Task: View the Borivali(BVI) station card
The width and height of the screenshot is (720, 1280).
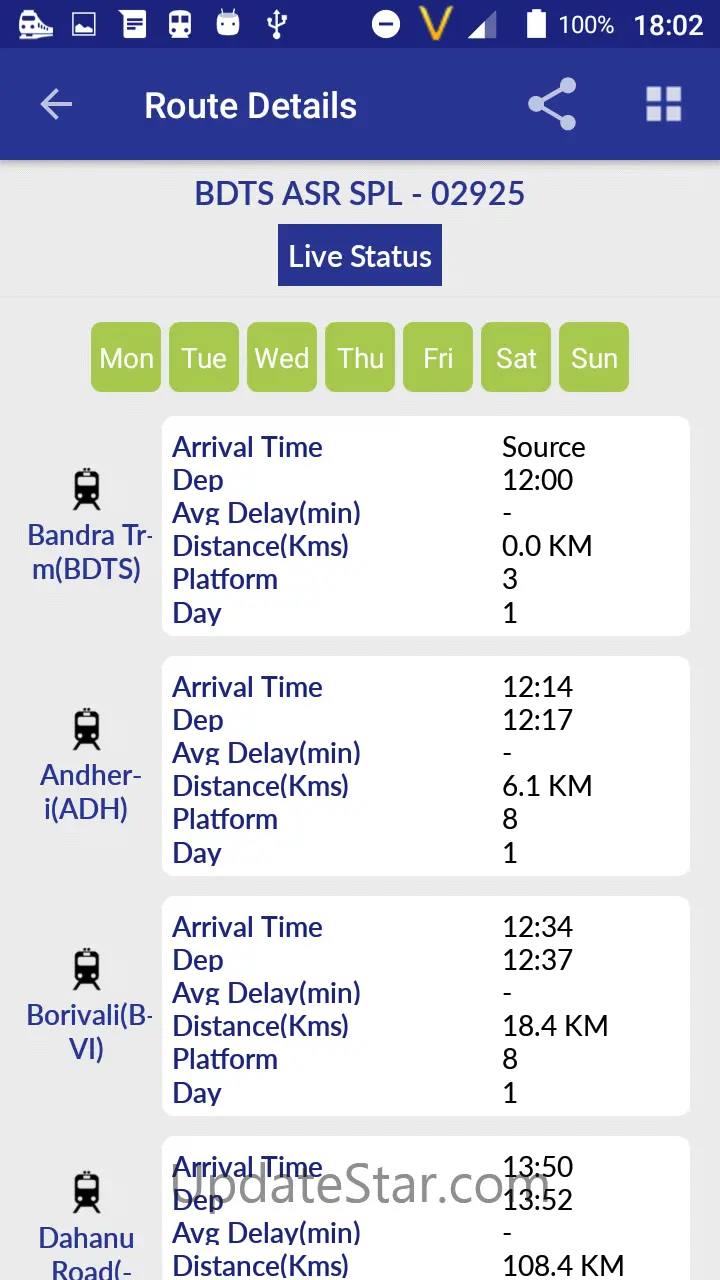Action: [x=425, y=1006]
